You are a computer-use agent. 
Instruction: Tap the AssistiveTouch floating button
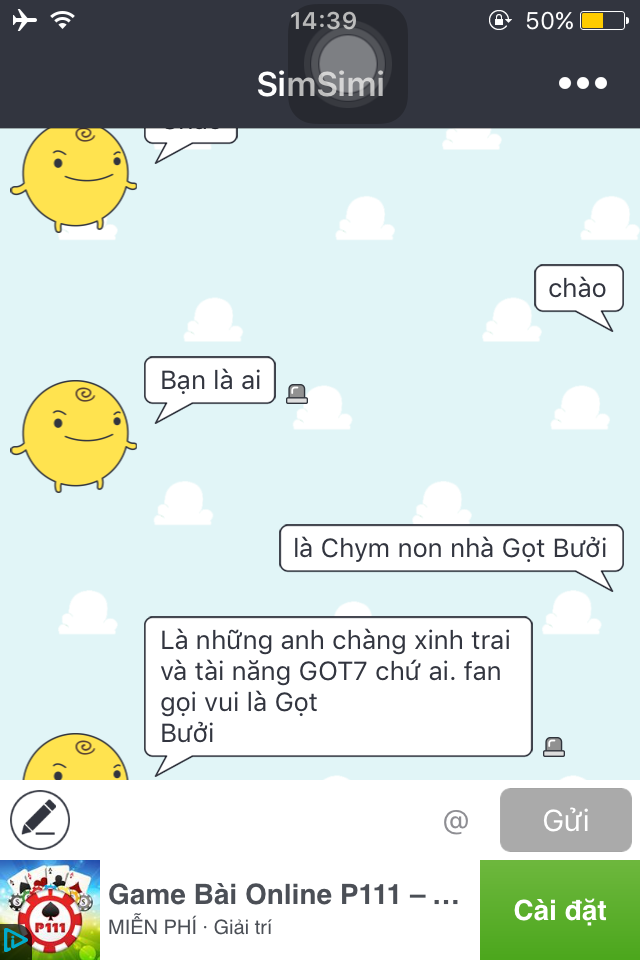click(x=347, y=63)
